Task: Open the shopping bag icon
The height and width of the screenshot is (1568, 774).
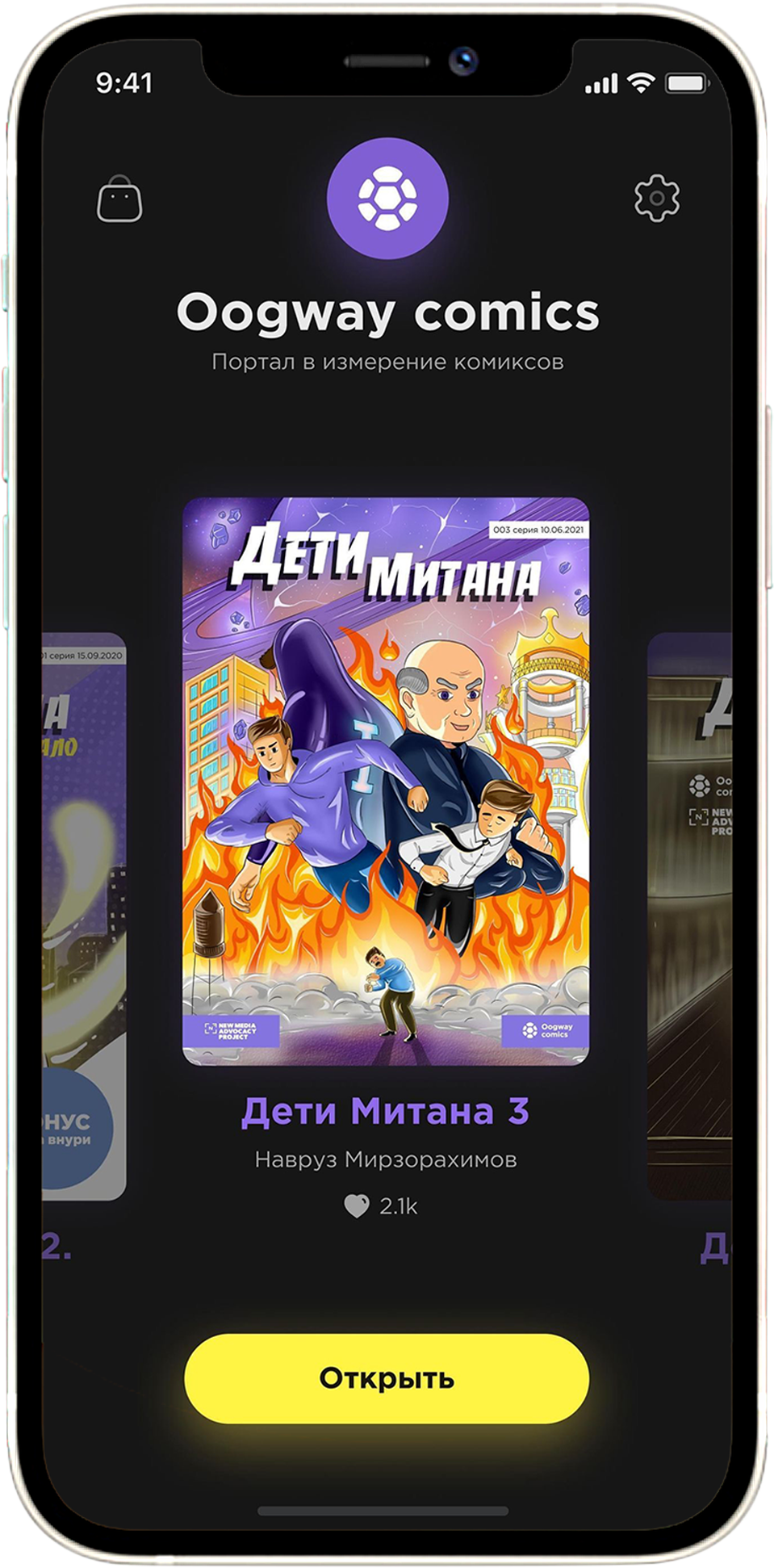Action: point(119,199)
